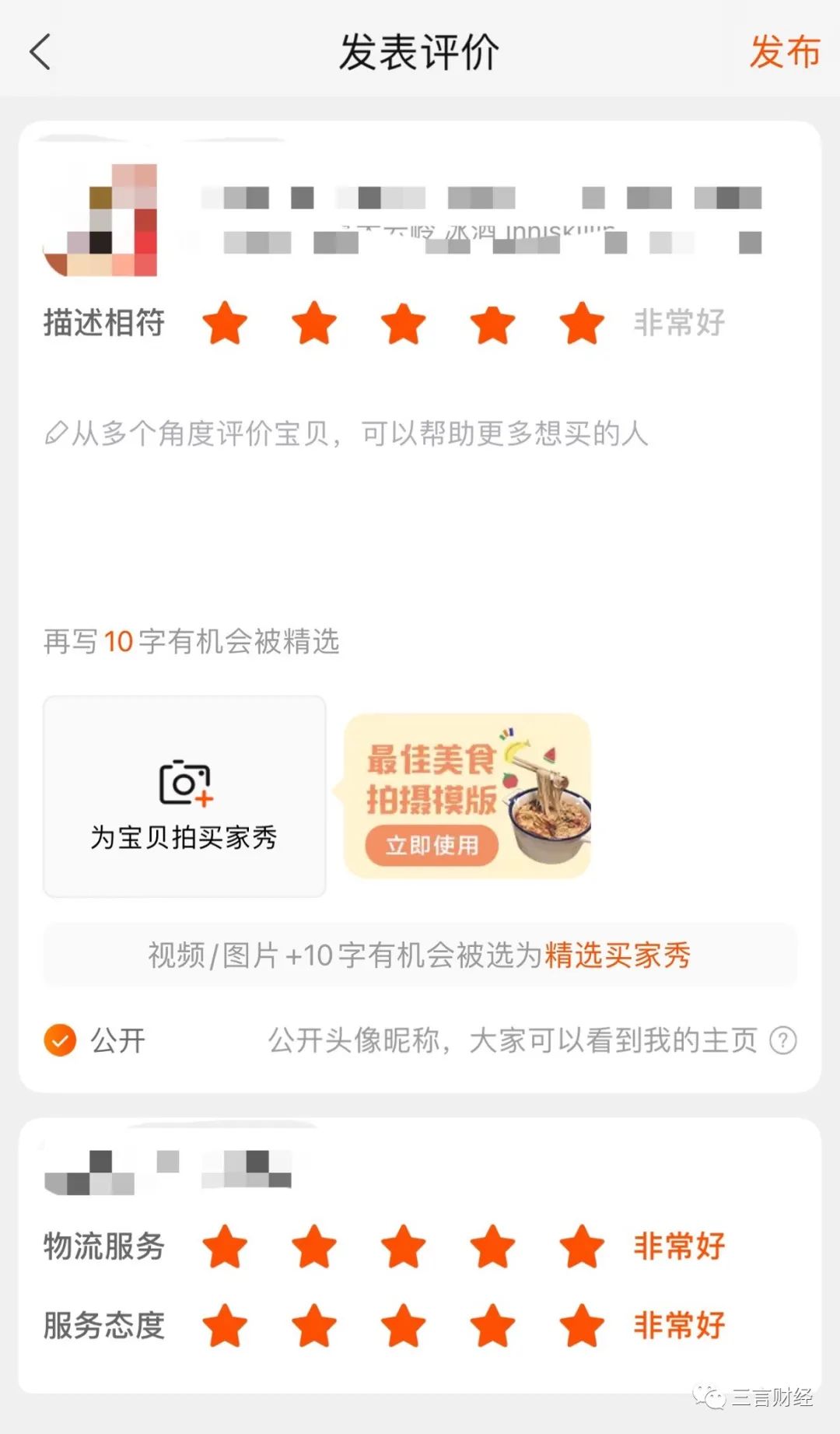The height and width of the screenshot is (1434, 840).
Task: Rate 服务态度 with five stars
Action: [582, 1325]
